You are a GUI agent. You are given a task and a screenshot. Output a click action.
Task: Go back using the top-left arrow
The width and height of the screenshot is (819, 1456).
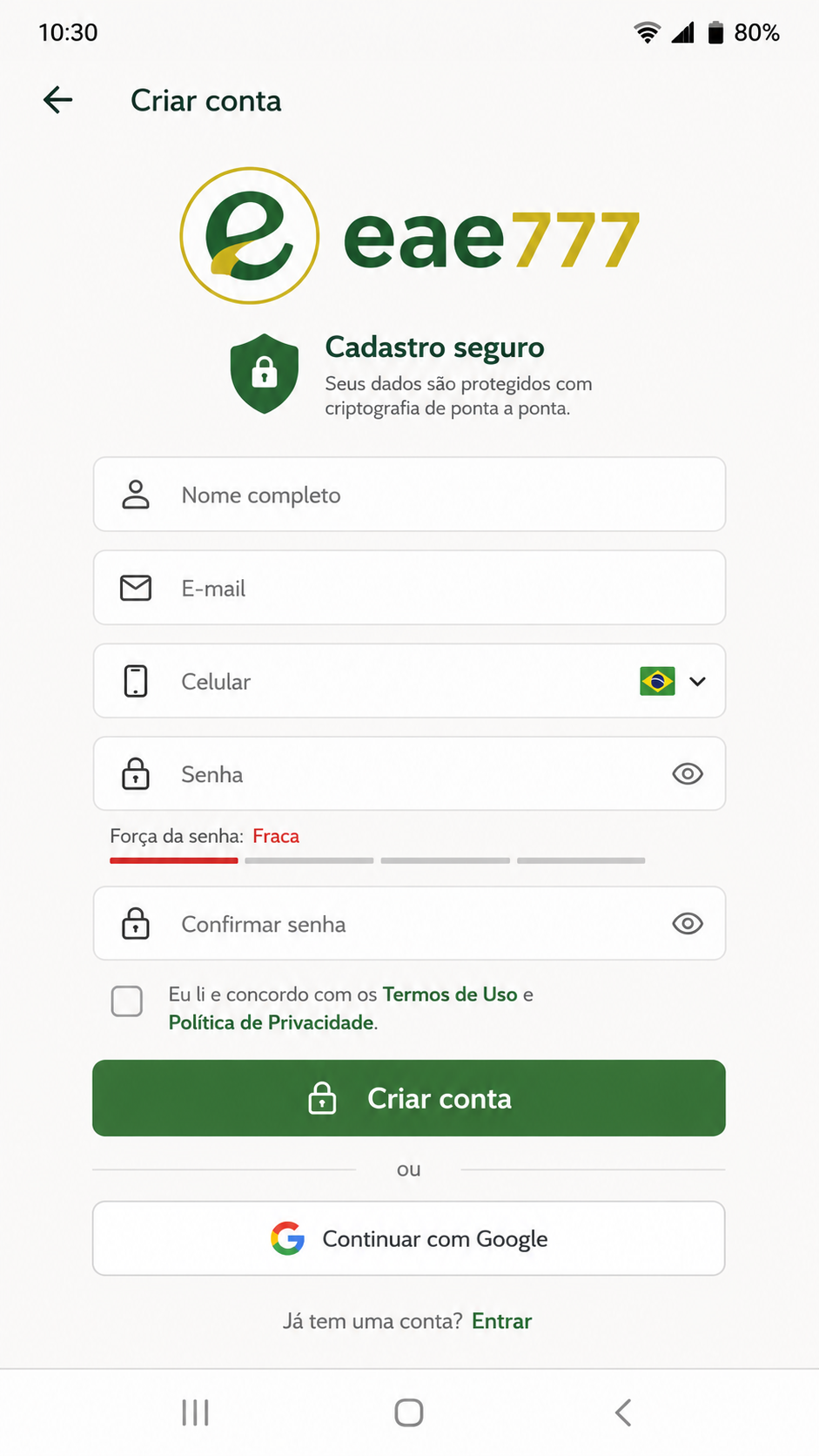57,100
